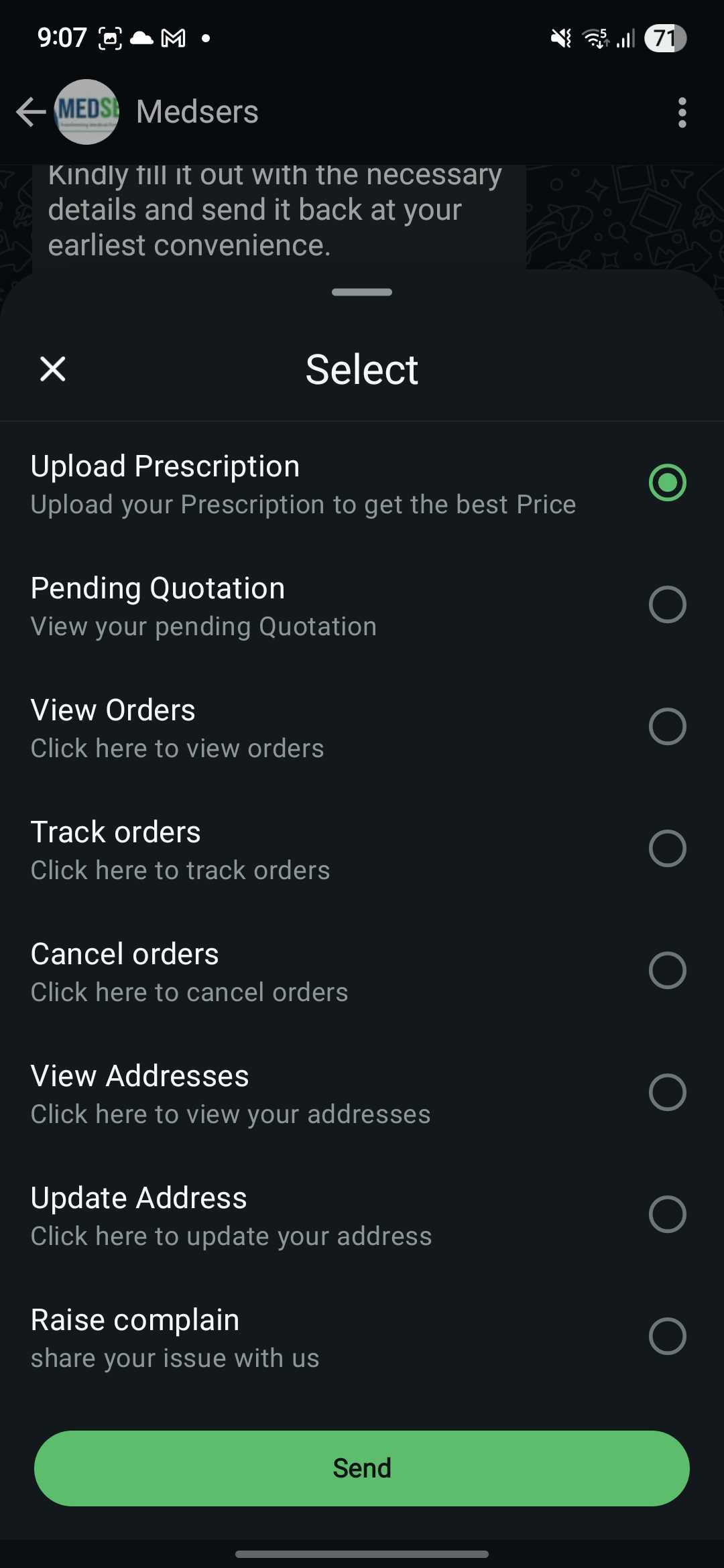Open the overflow menu
Screen dimensions: 724x1568
click(682, 113)
